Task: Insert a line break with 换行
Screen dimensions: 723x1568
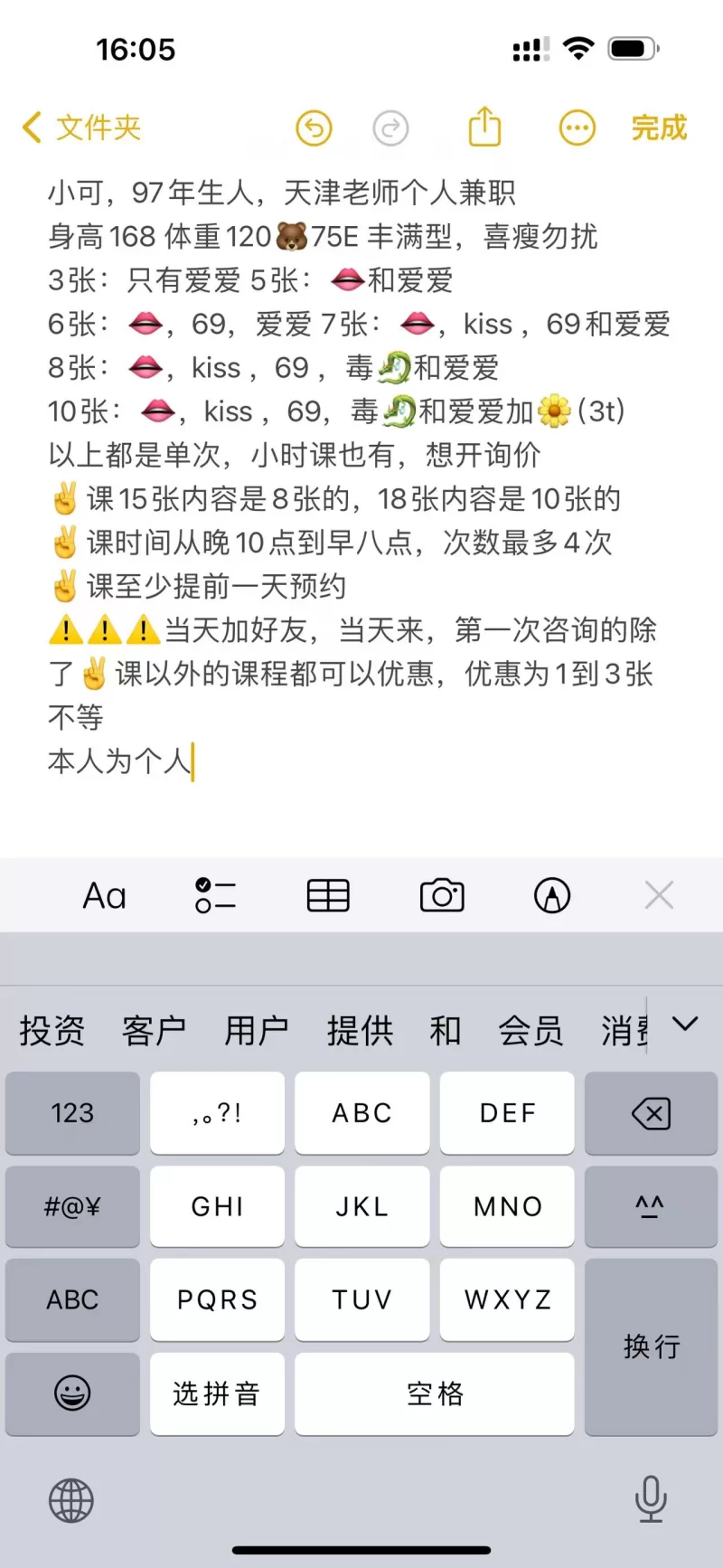Action: (x=651, y=1346)
